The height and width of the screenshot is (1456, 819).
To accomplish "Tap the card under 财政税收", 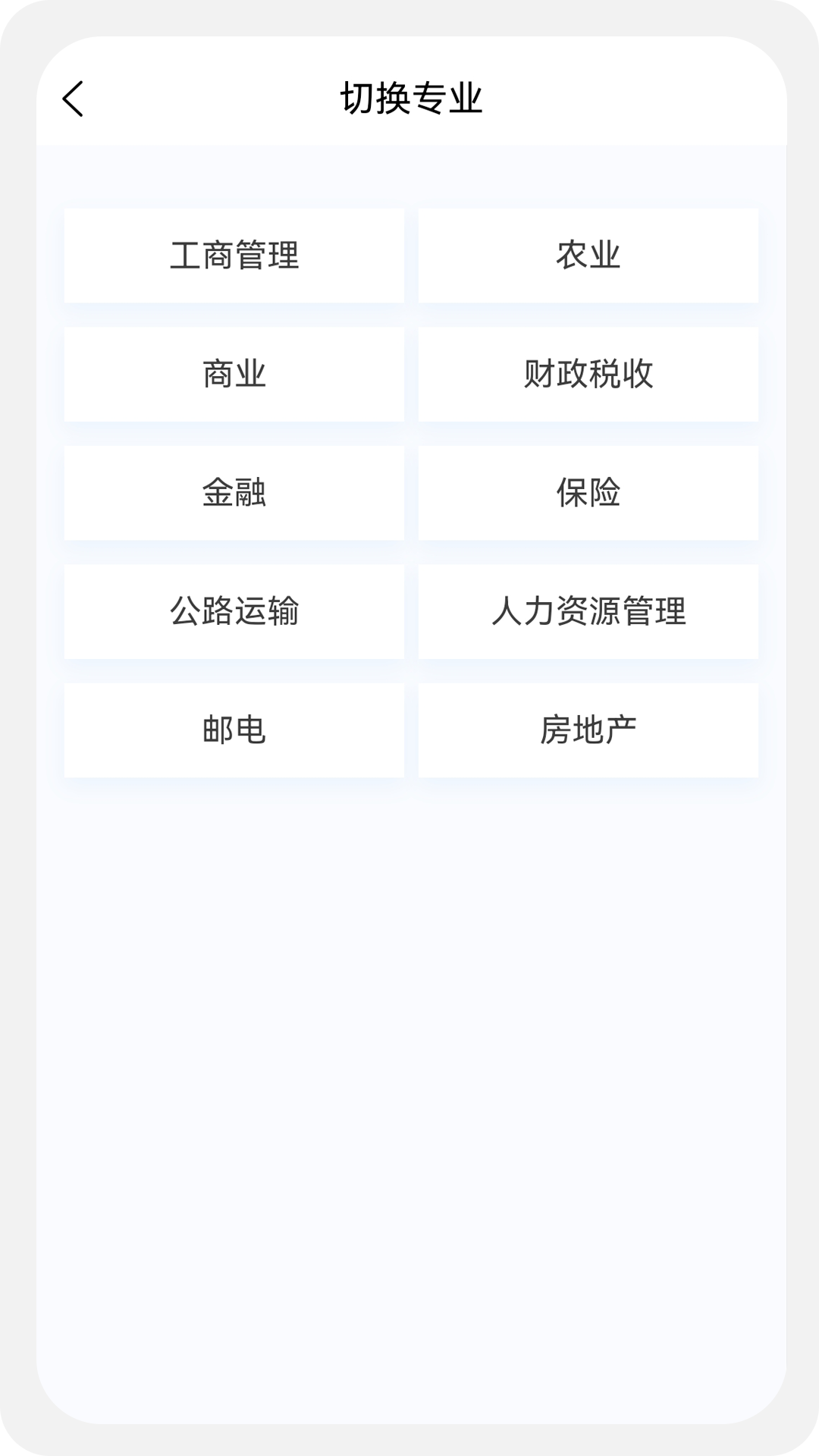I will point(588,493).
